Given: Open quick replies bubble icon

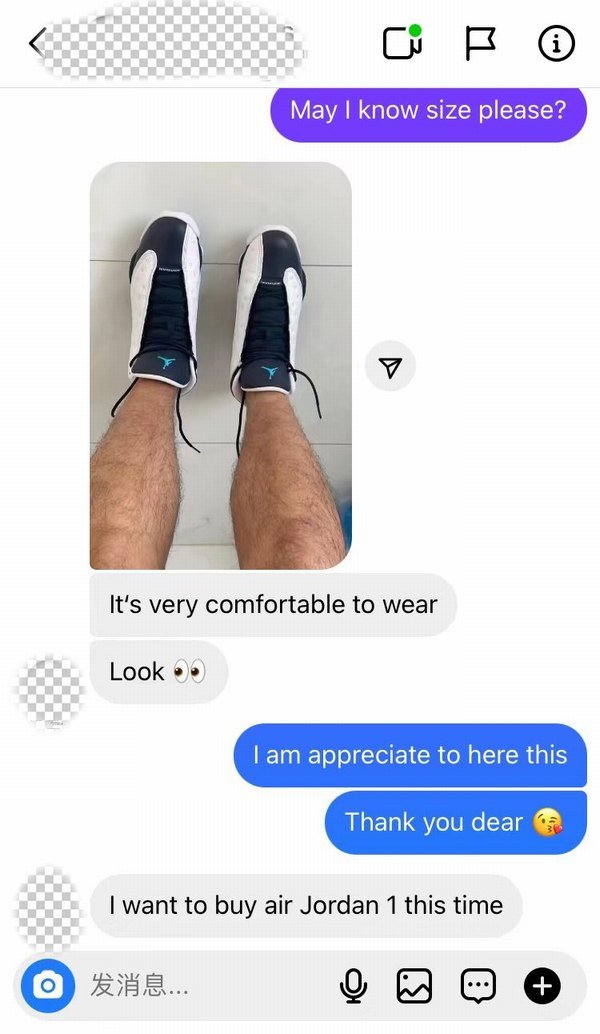Looking at the screenshot, I should click(477, 986).
